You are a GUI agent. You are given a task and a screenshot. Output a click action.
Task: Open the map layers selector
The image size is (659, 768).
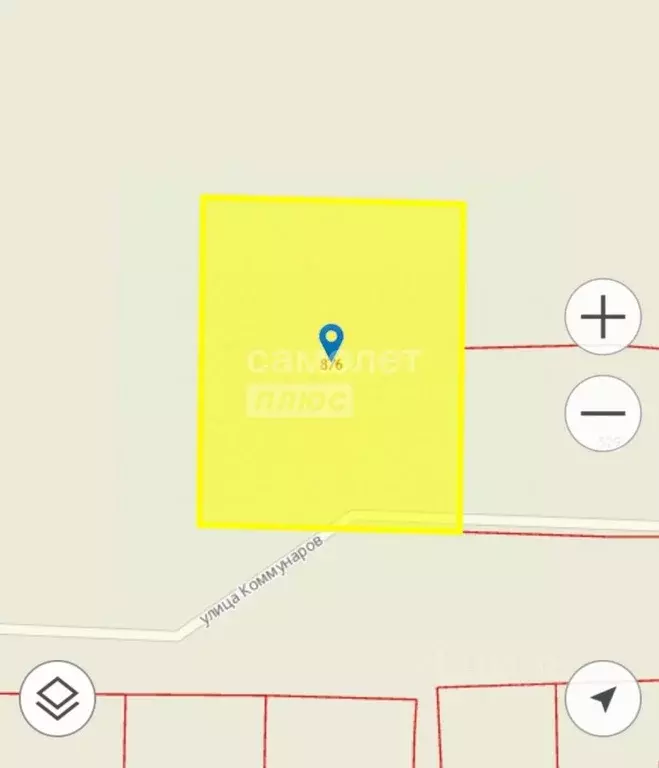(x=57, y=697)
